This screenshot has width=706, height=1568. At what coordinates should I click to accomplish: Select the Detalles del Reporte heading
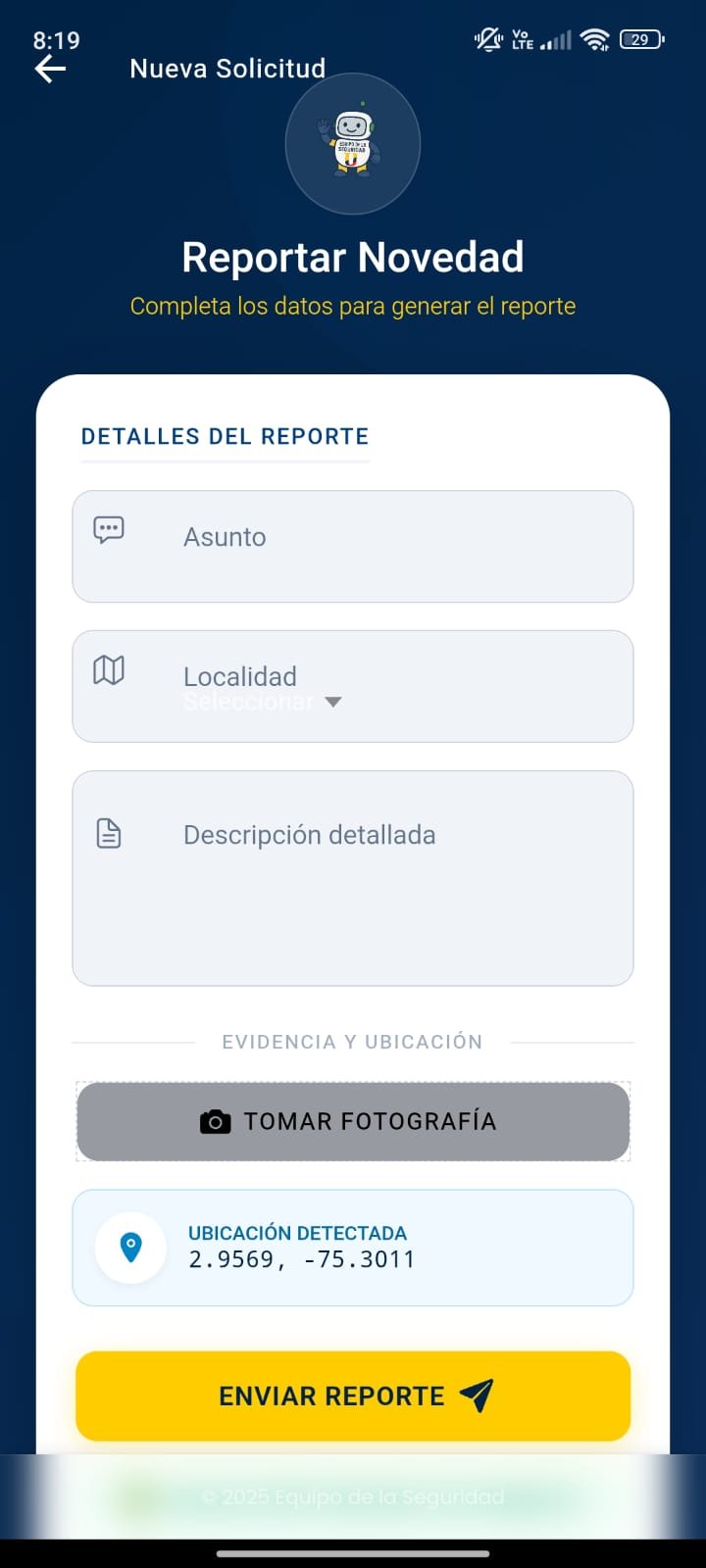click(x=225, y=436)
